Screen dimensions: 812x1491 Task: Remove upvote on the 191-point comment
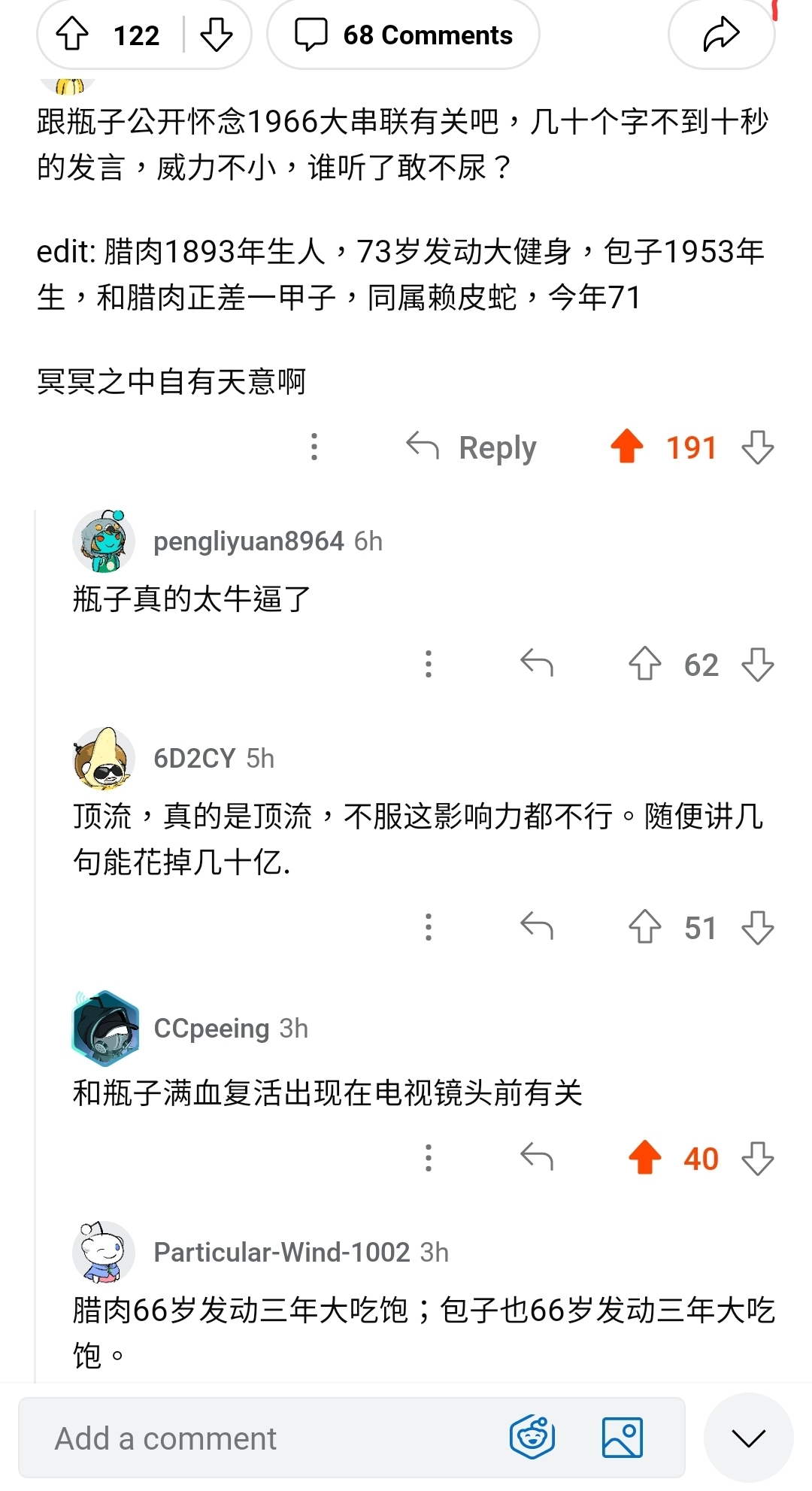point(627,447)
